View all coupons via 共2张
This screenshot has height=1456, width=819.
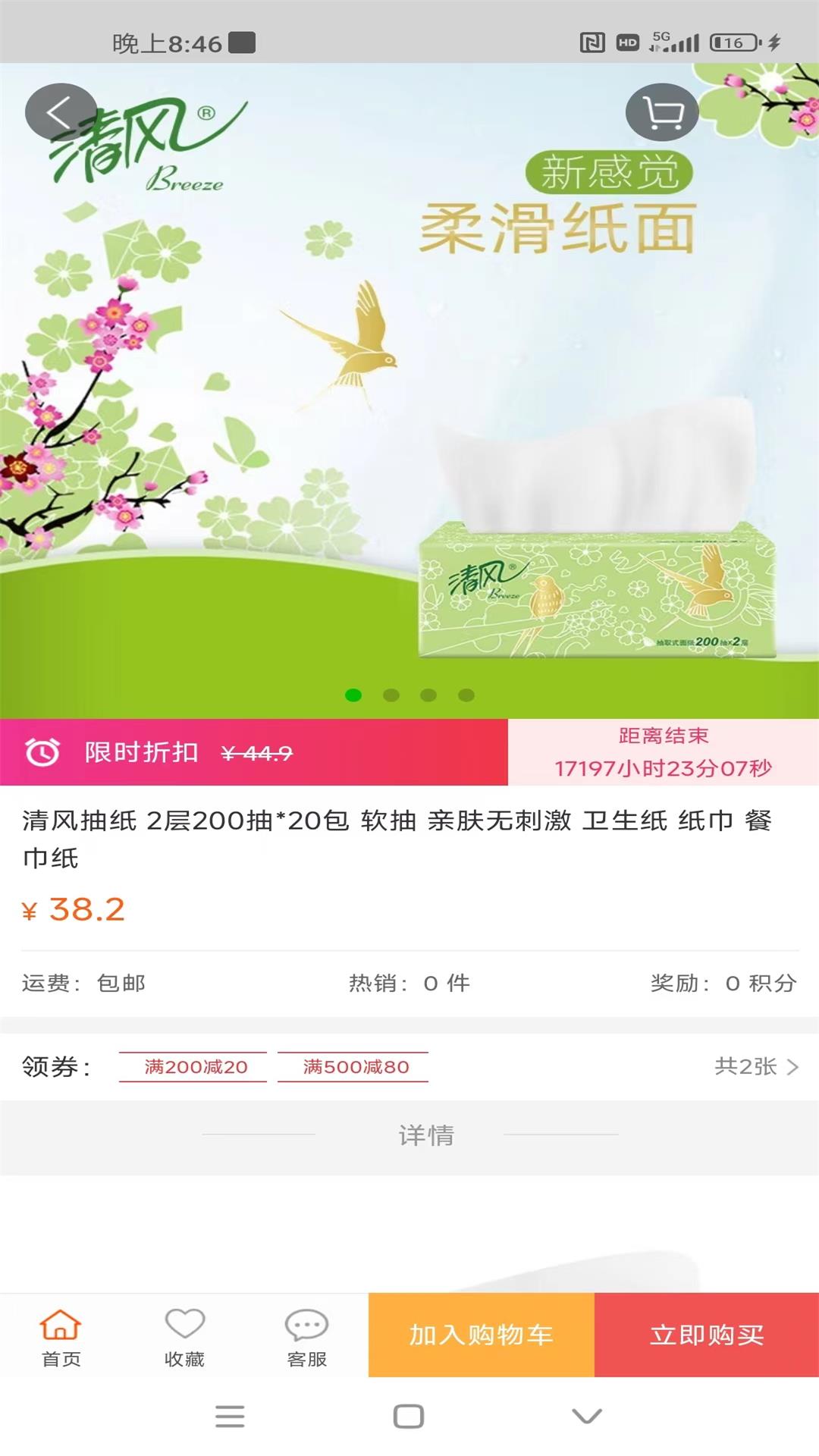756,1067
